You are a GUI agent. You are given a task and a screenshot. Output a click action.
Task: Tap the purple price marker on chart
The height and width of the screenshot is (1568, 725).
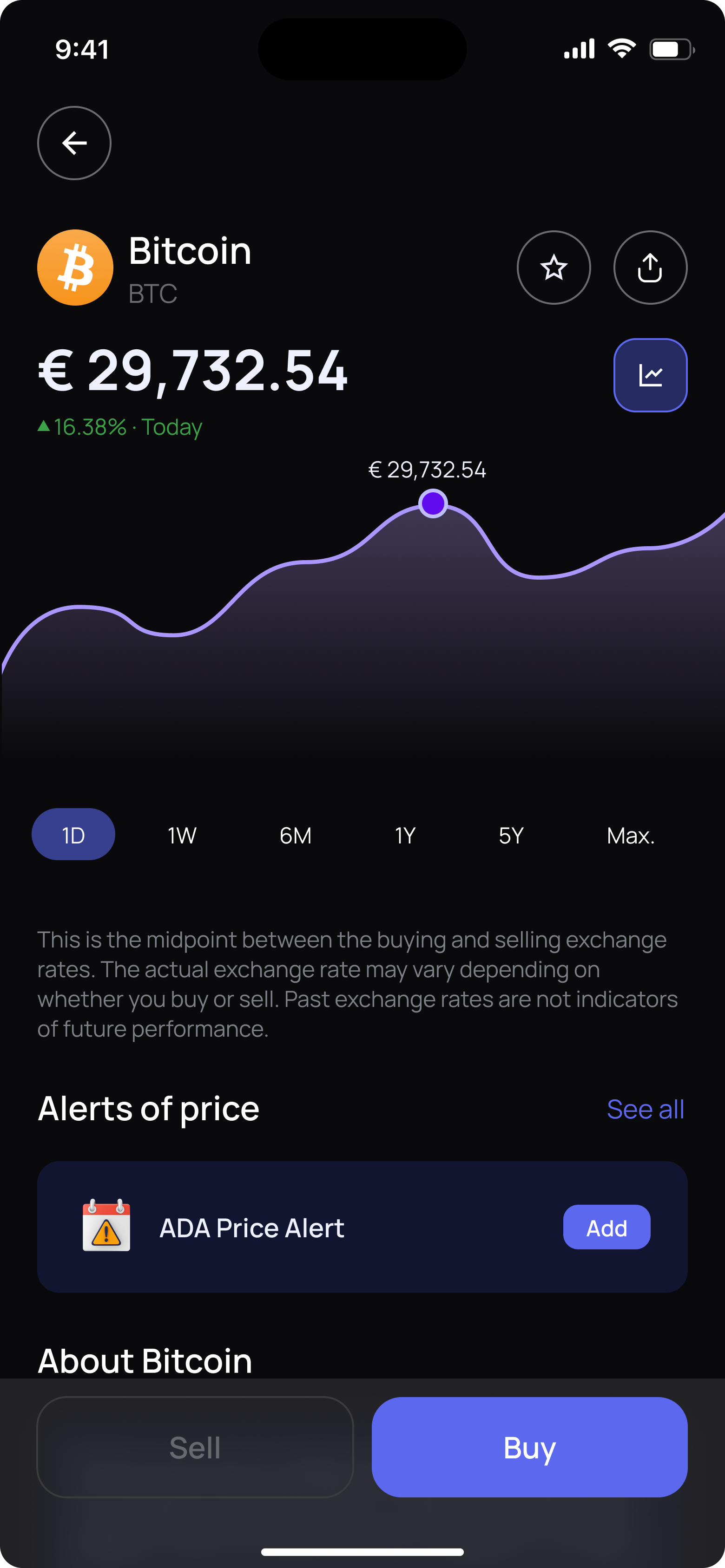[433, 503]
